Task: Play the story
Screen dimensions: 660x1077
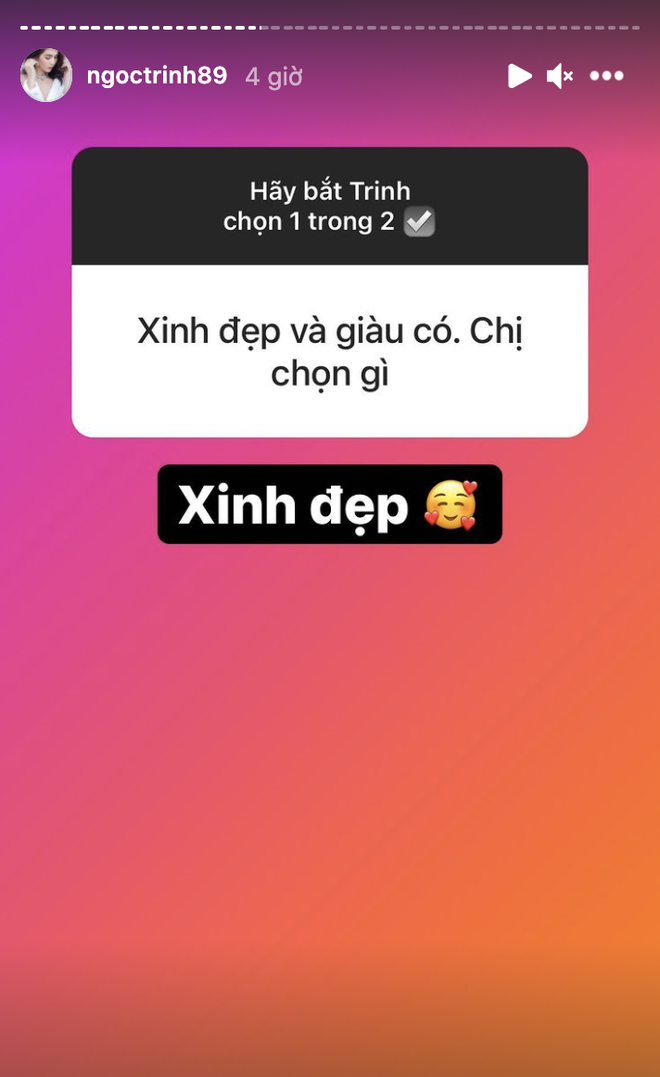Action: coord(519,76)
